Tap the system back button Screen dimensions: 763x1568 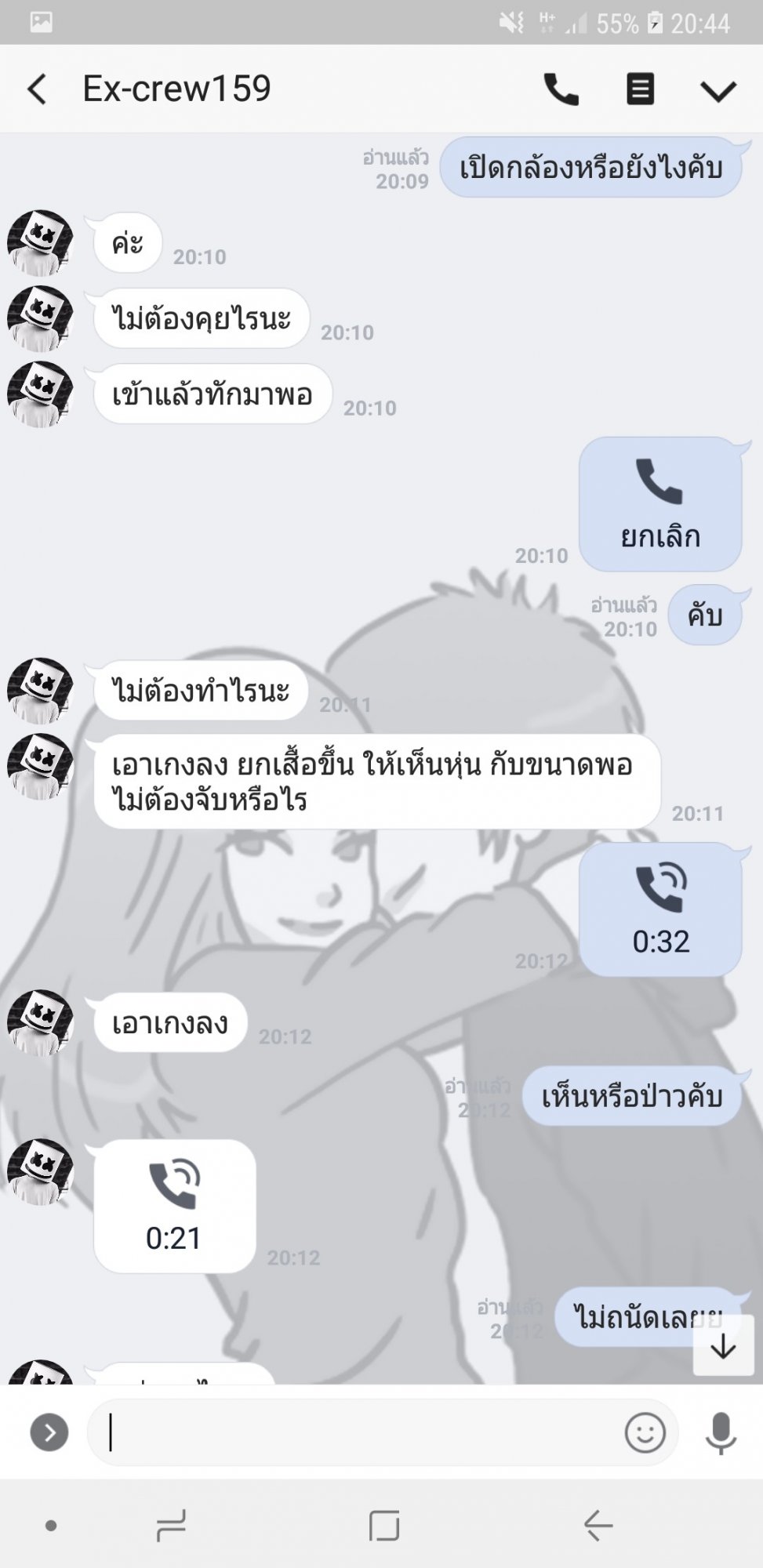click(598, 1526)
